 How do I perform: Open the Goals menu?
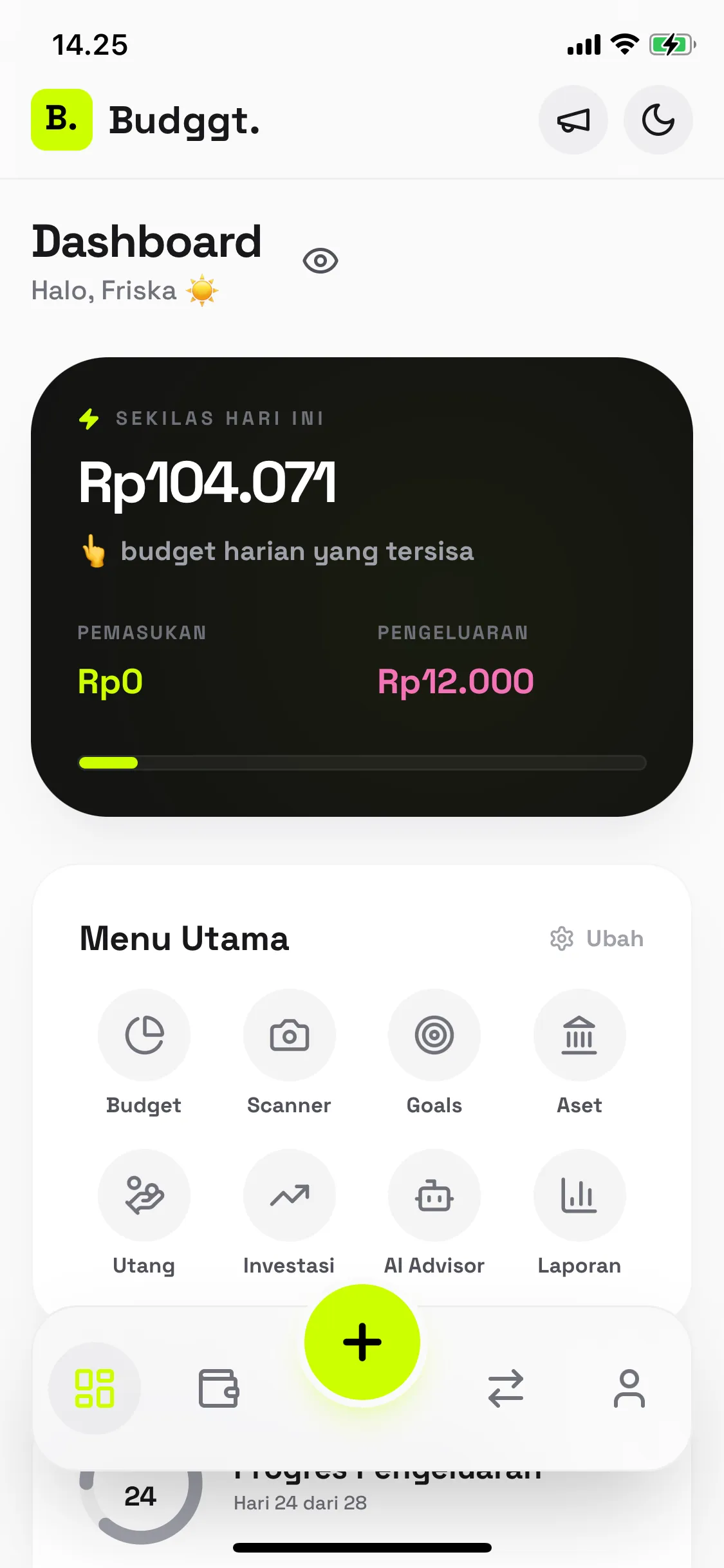(x=434, y=1035)
